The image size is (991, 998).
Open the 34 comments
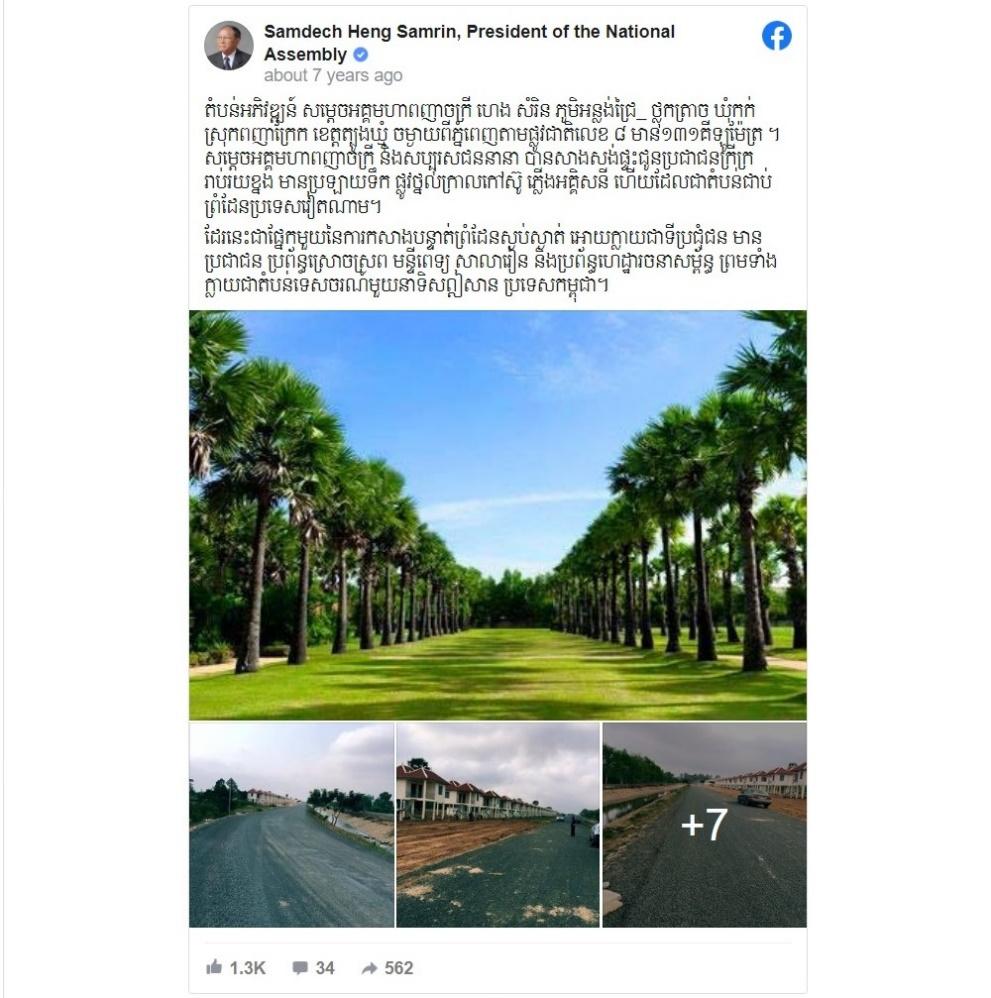click(x=312, y=967)
